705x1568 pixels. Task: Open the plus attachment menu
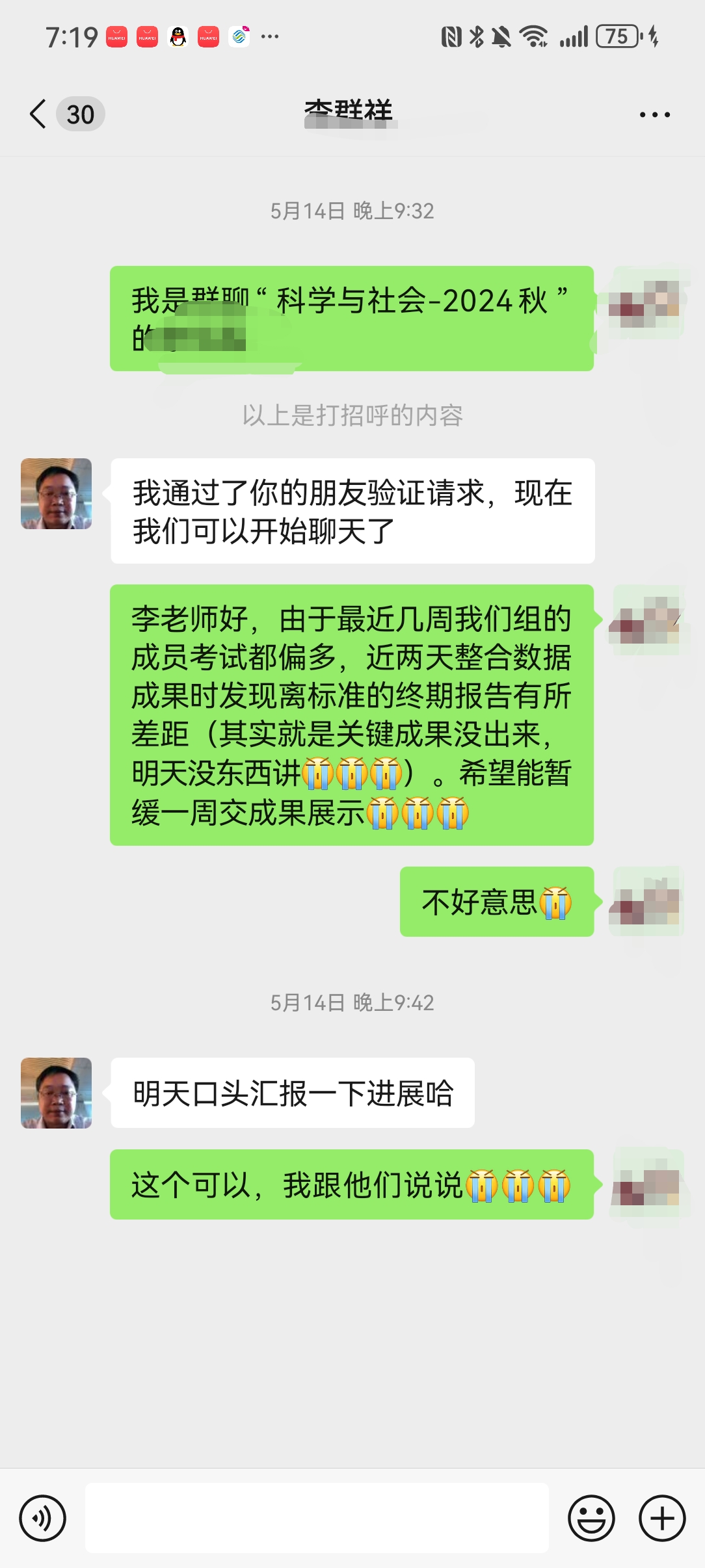click(662, 1518)
